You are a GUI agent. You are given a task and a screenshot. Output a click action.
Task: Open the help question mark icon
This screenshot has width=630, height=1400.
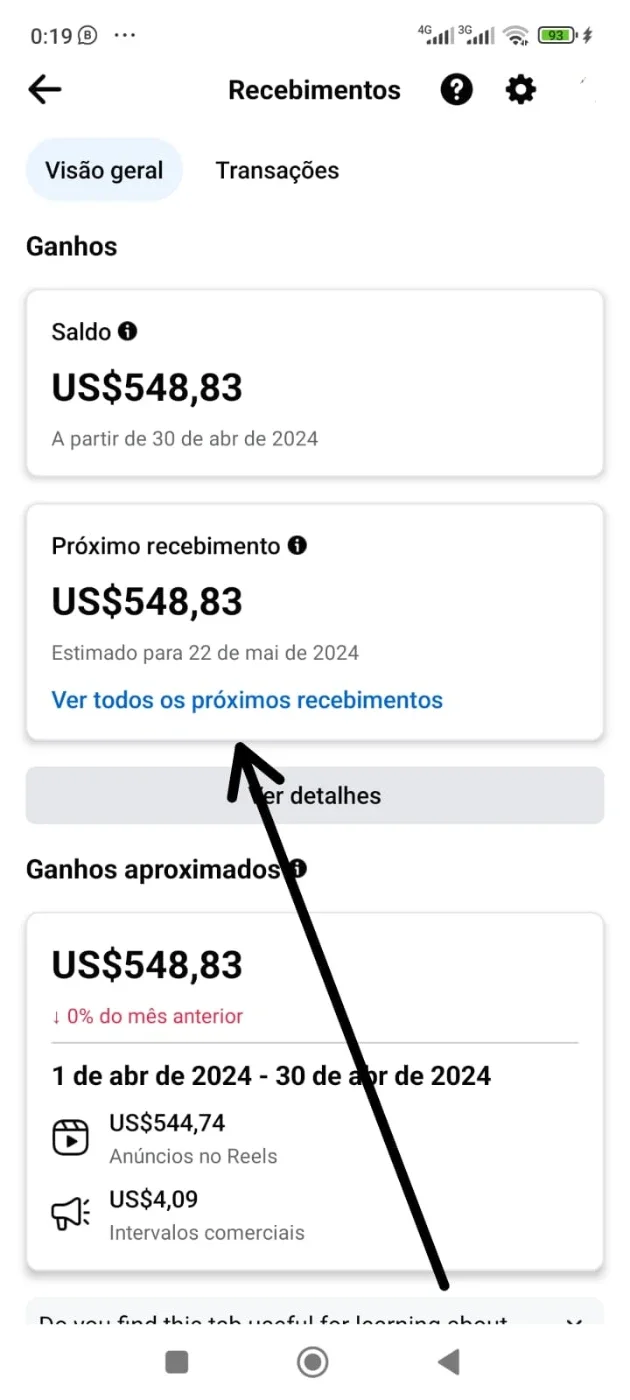457,90
